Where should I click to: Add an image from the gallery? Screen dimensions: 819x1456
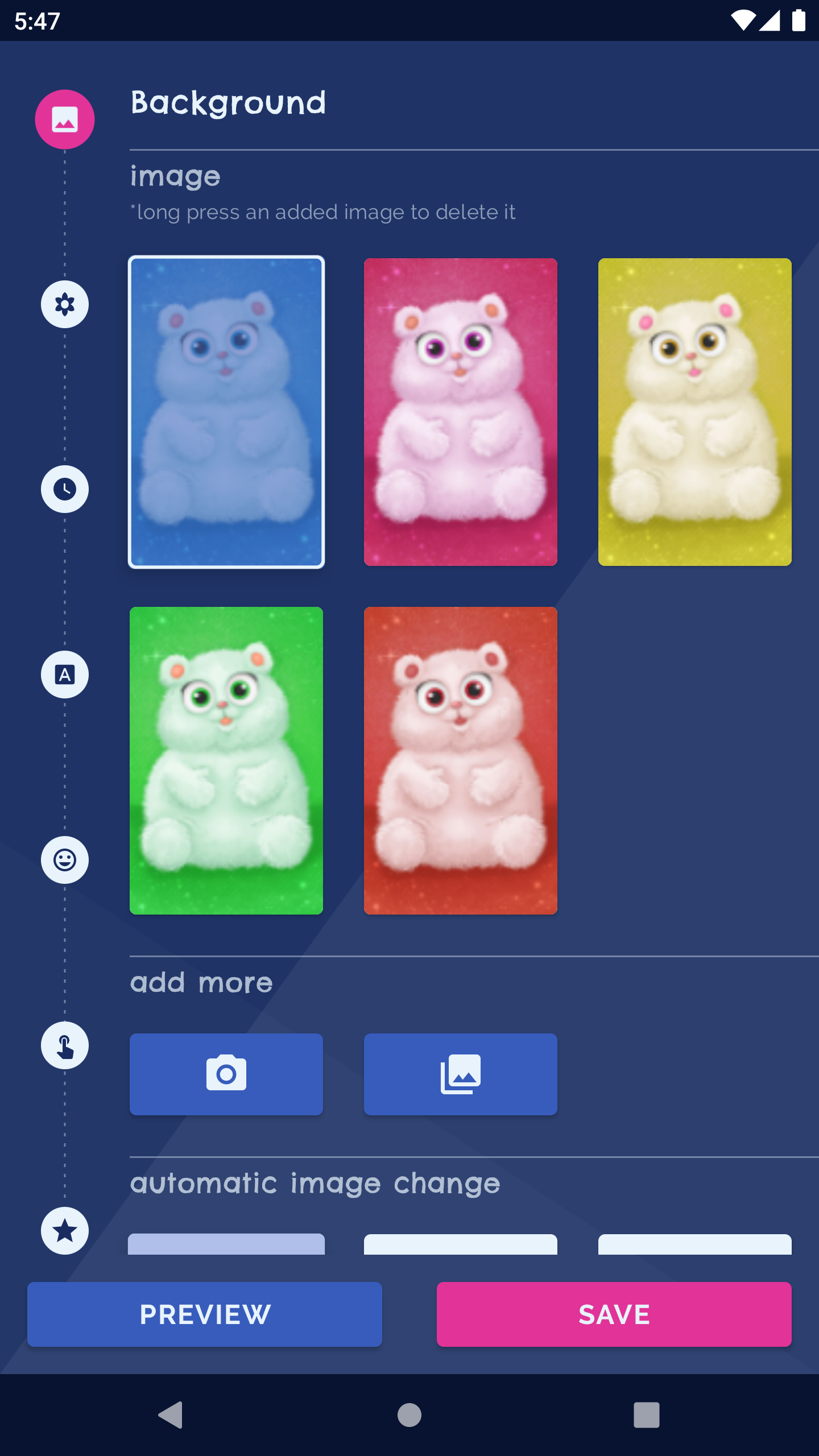click(460, 1074)
